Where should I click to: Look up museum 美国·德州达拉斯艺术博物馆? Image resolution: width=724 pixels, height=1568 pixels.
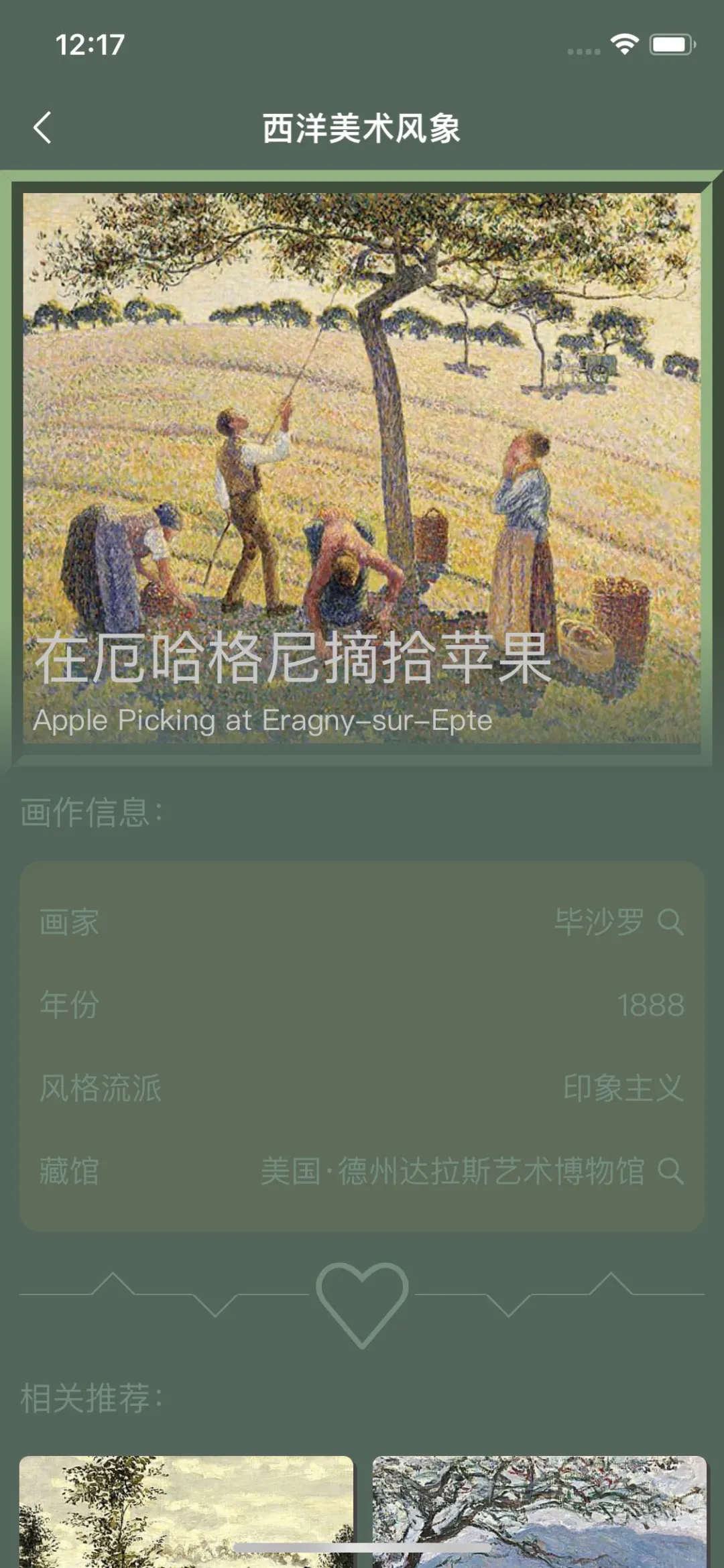click(670, 1171)
